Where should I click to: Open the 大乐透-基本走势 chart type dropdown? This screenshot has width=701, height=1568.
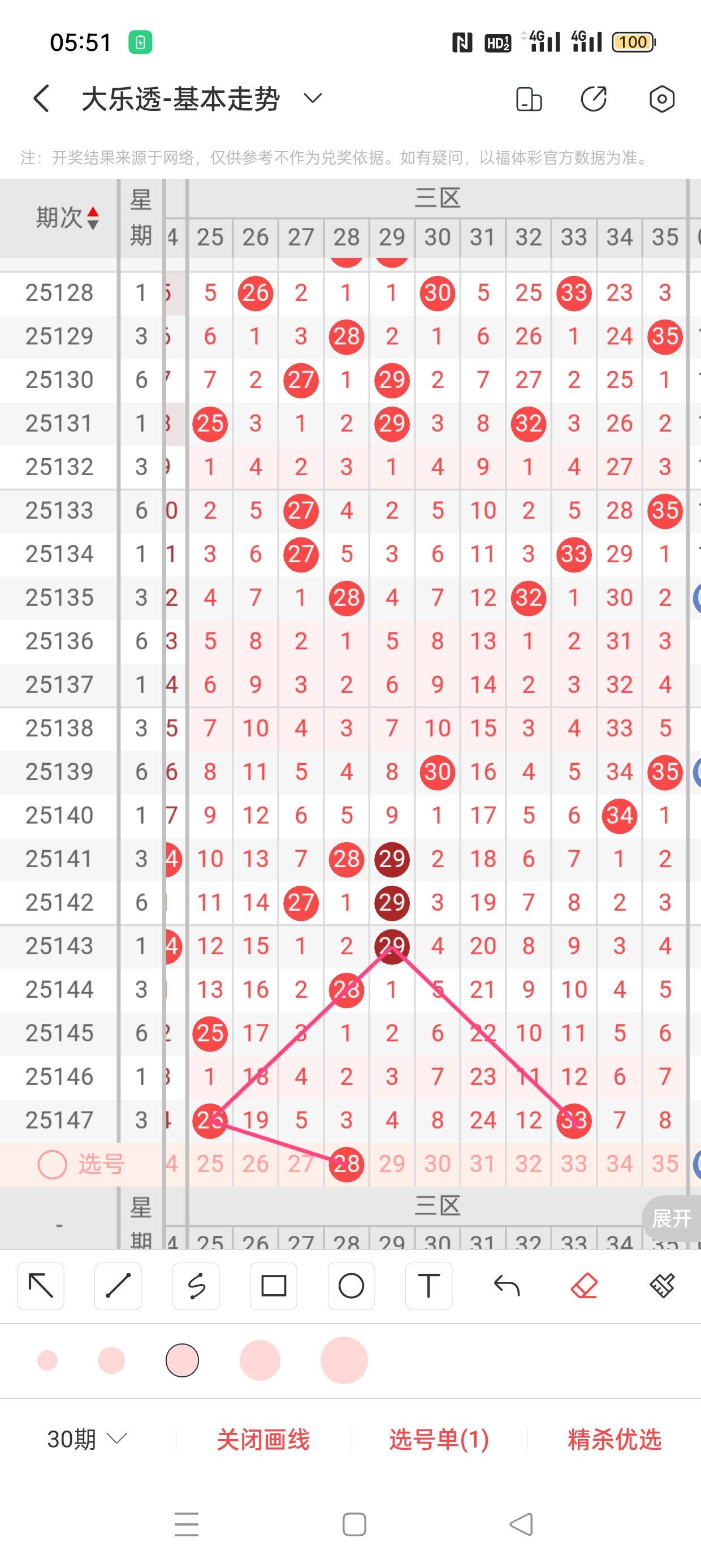(312, 98)
